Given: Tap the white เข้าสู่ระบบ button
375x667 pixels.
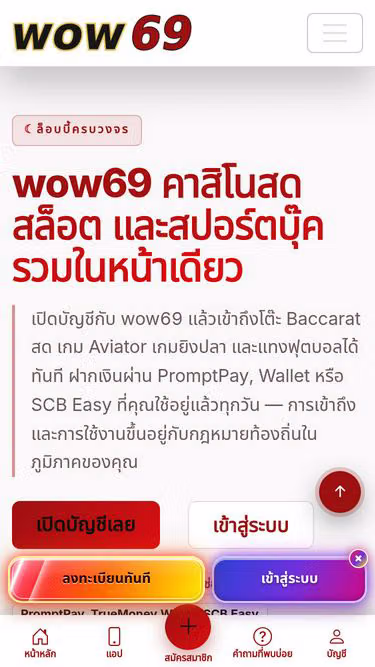Looking at the screenshot, I should click(x=251, y=525).
